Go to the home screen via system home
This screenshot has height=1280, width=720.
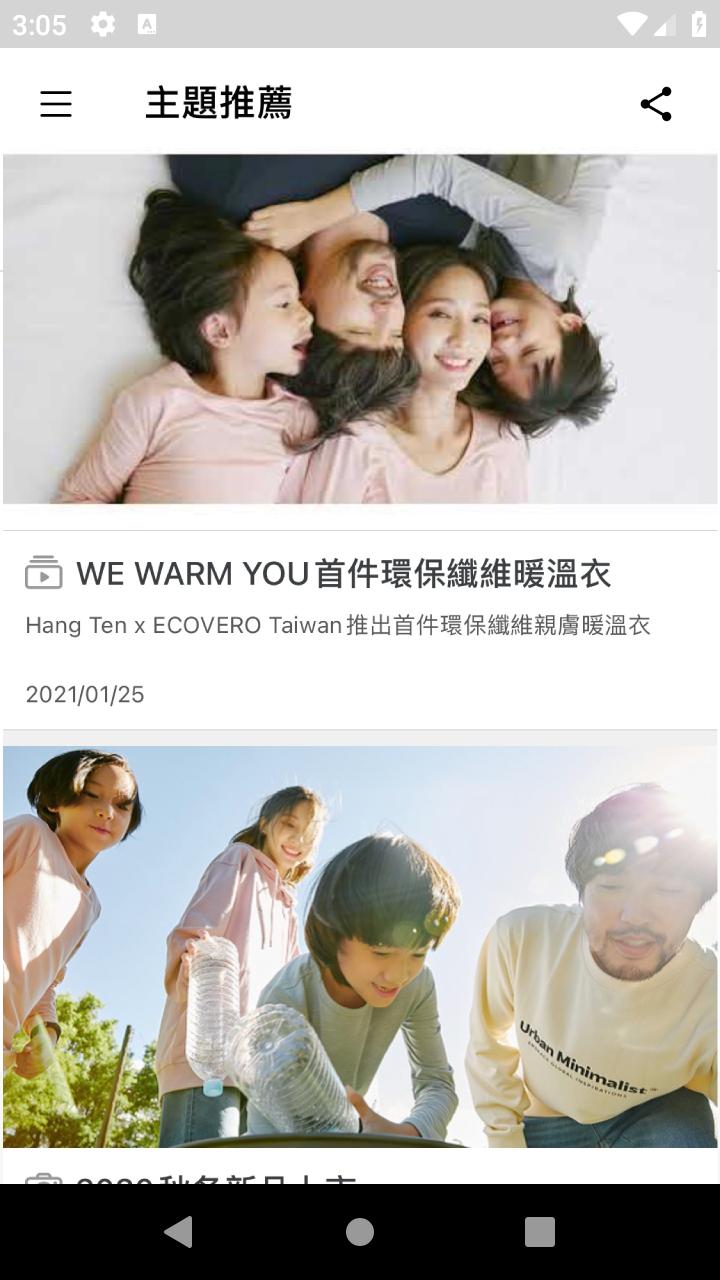(x=360, y=1232)
